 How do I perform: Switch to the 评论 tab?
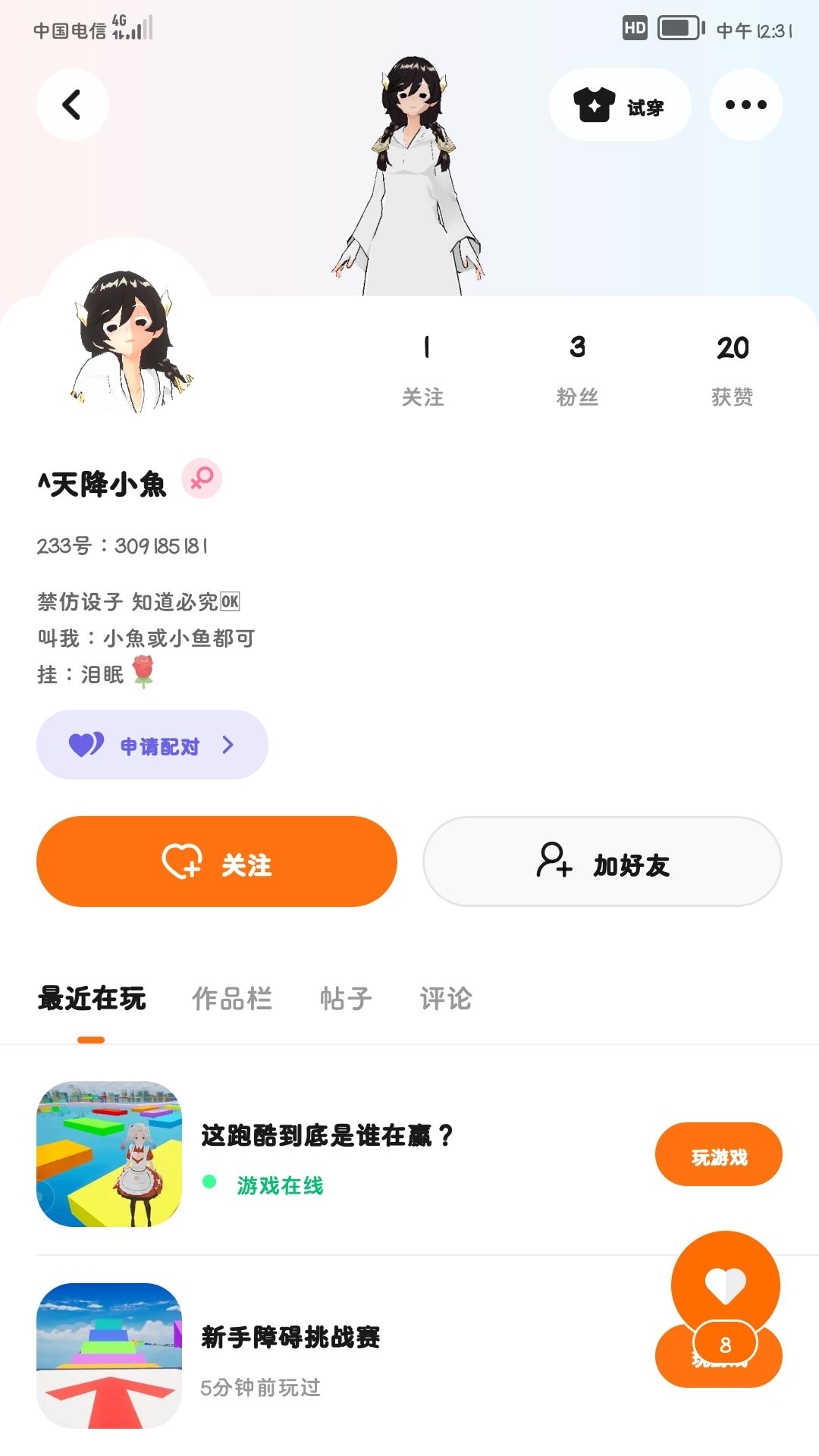[x=446, y=998]
